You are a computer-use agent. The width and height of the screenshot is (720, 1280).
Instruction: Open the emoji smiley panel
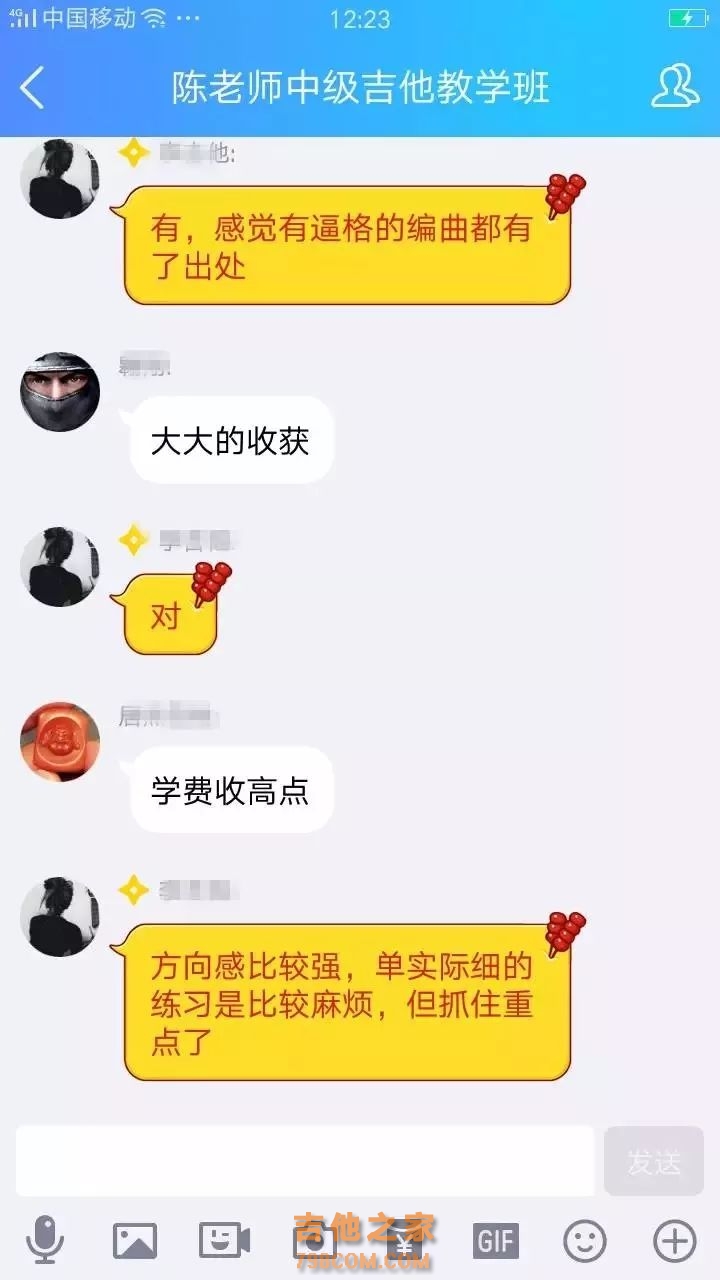(x=585, y=1241)
